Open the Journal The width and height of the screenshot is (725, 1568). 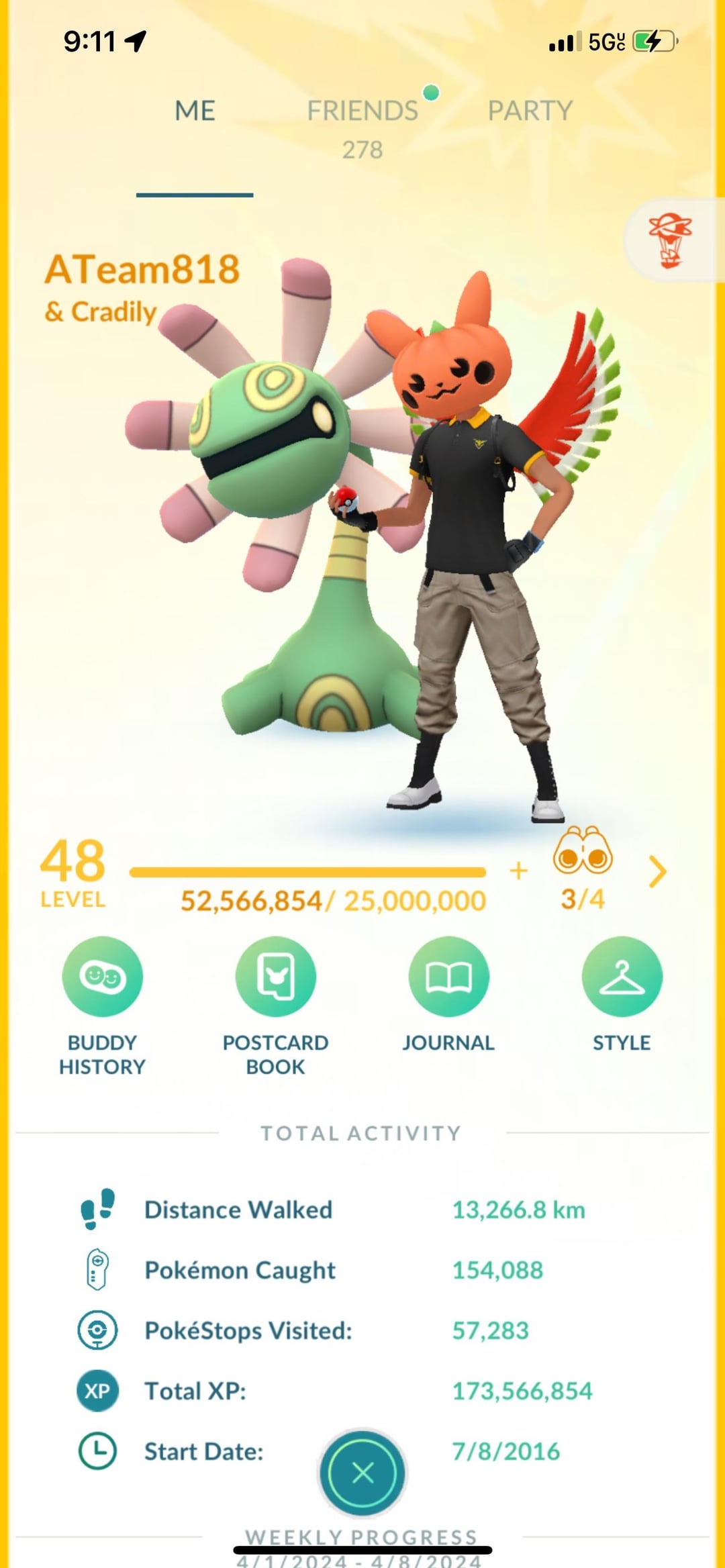pos(448,977)
